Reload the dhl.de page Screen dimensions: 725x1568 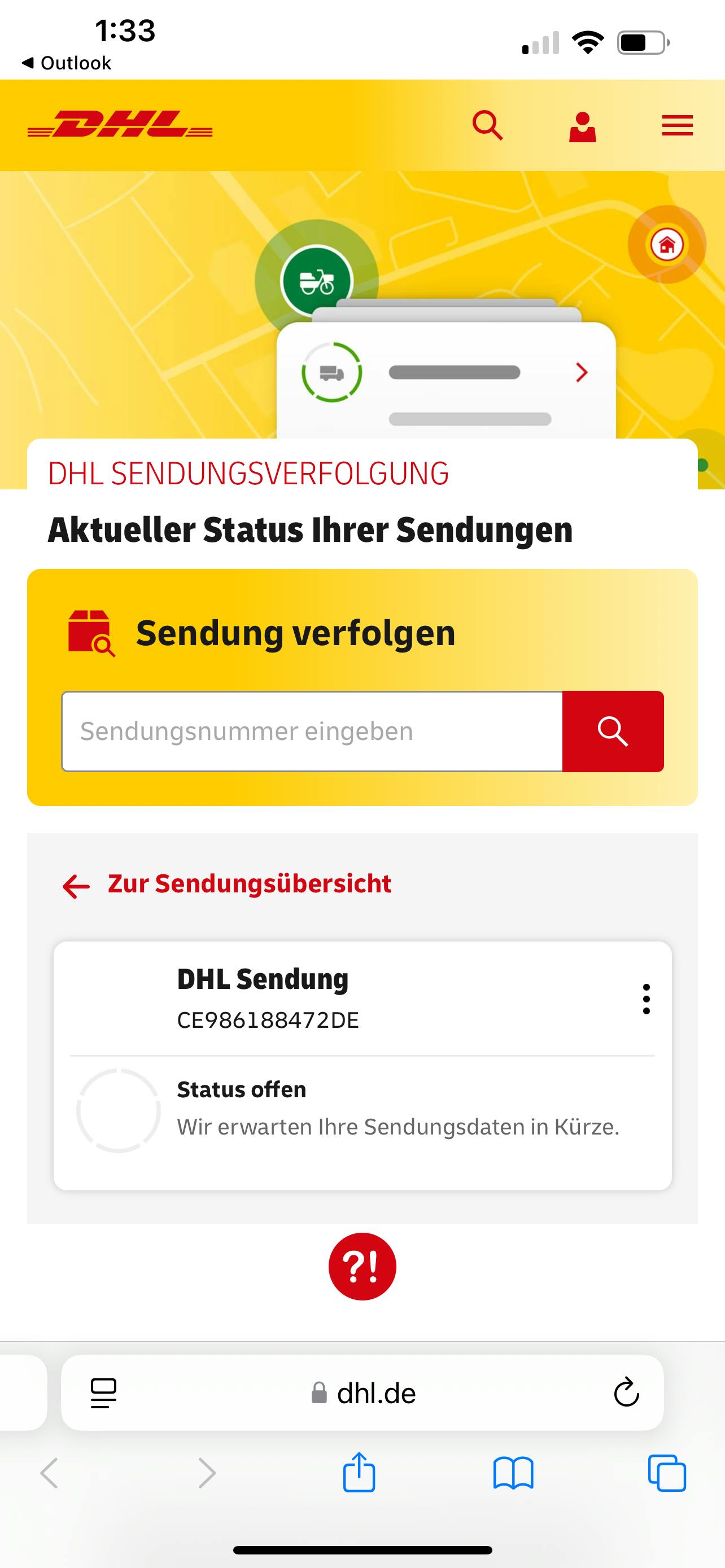click(626, 1392)
